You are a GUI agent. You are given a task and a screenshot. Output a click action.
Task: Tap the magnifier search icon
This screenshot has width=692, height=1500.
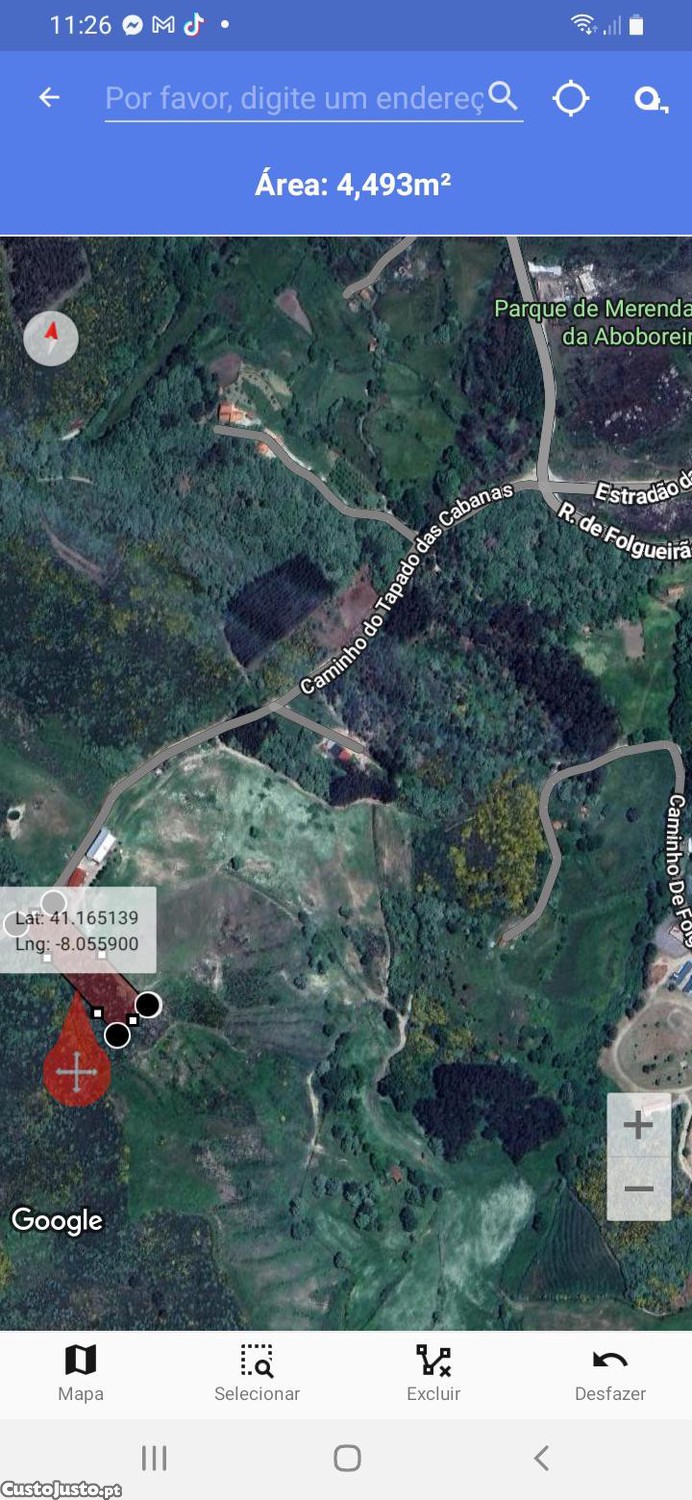[x=504, y=97]
